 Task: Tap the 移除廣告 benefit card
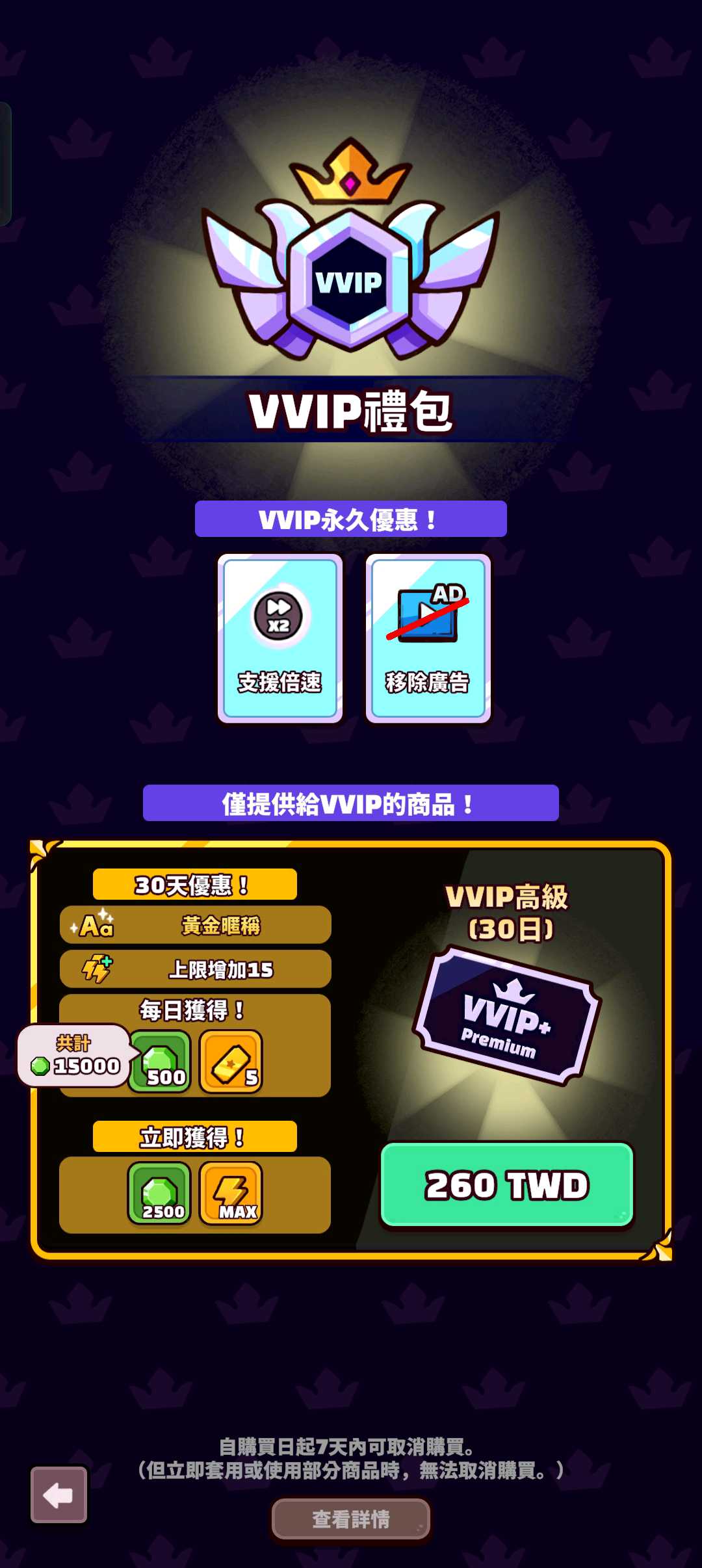[x=428, y=638]
